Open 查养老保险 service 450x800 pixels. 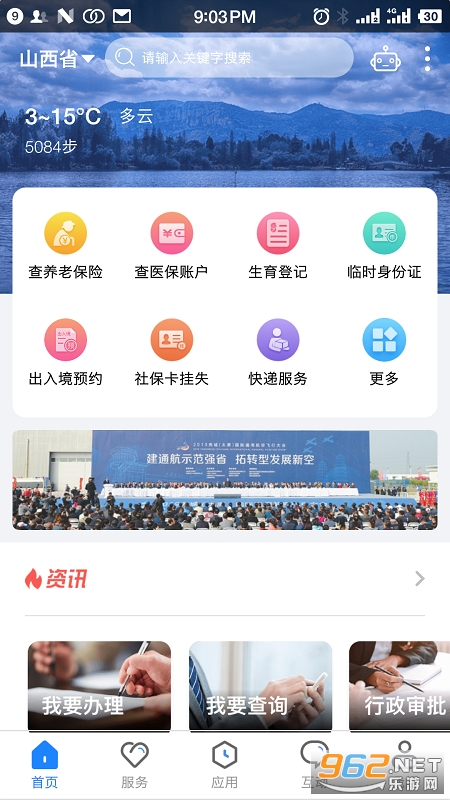pos(65,246)
